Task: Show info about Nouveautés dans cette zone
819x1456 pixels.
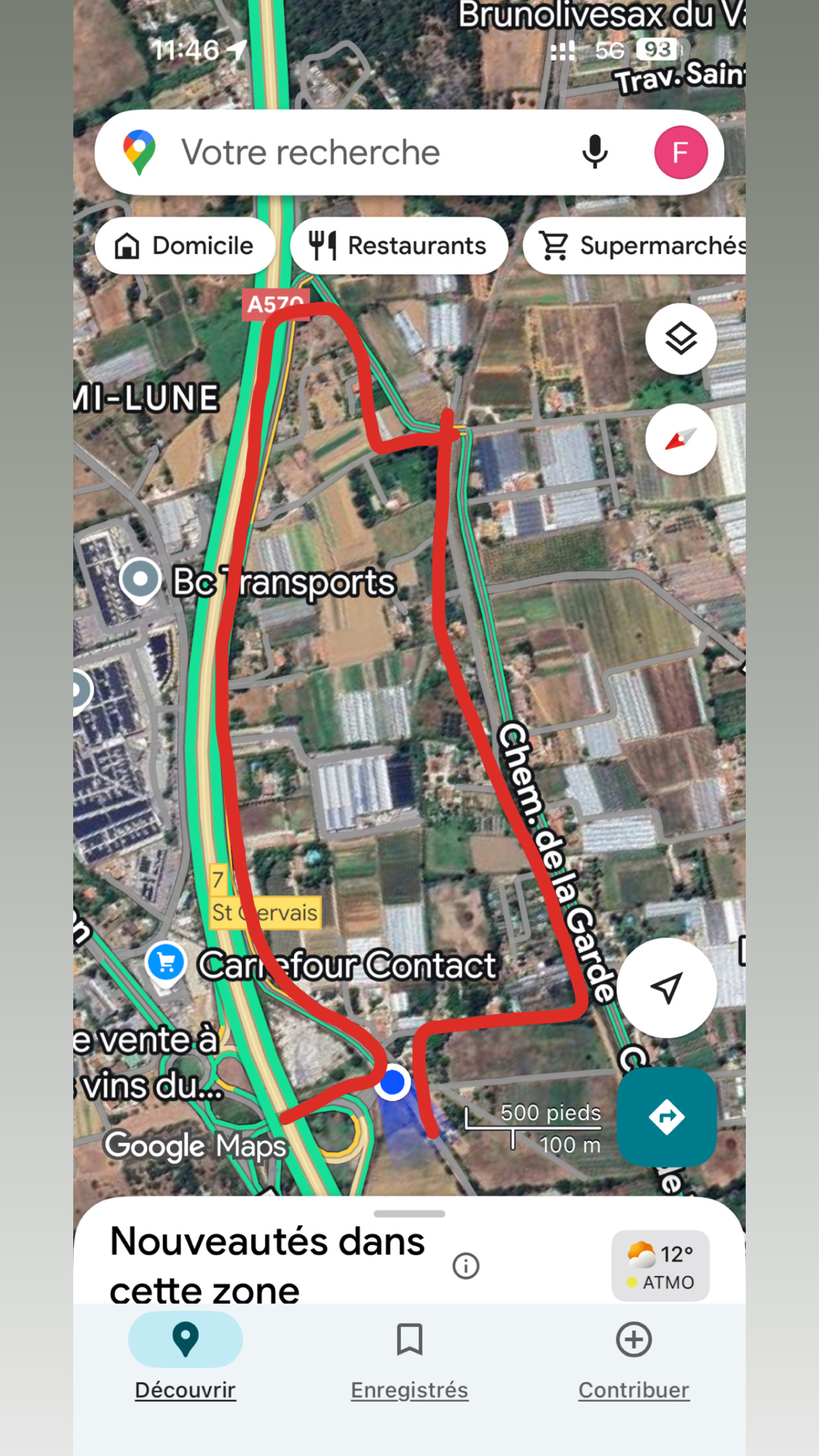Action: [466, 1266]
